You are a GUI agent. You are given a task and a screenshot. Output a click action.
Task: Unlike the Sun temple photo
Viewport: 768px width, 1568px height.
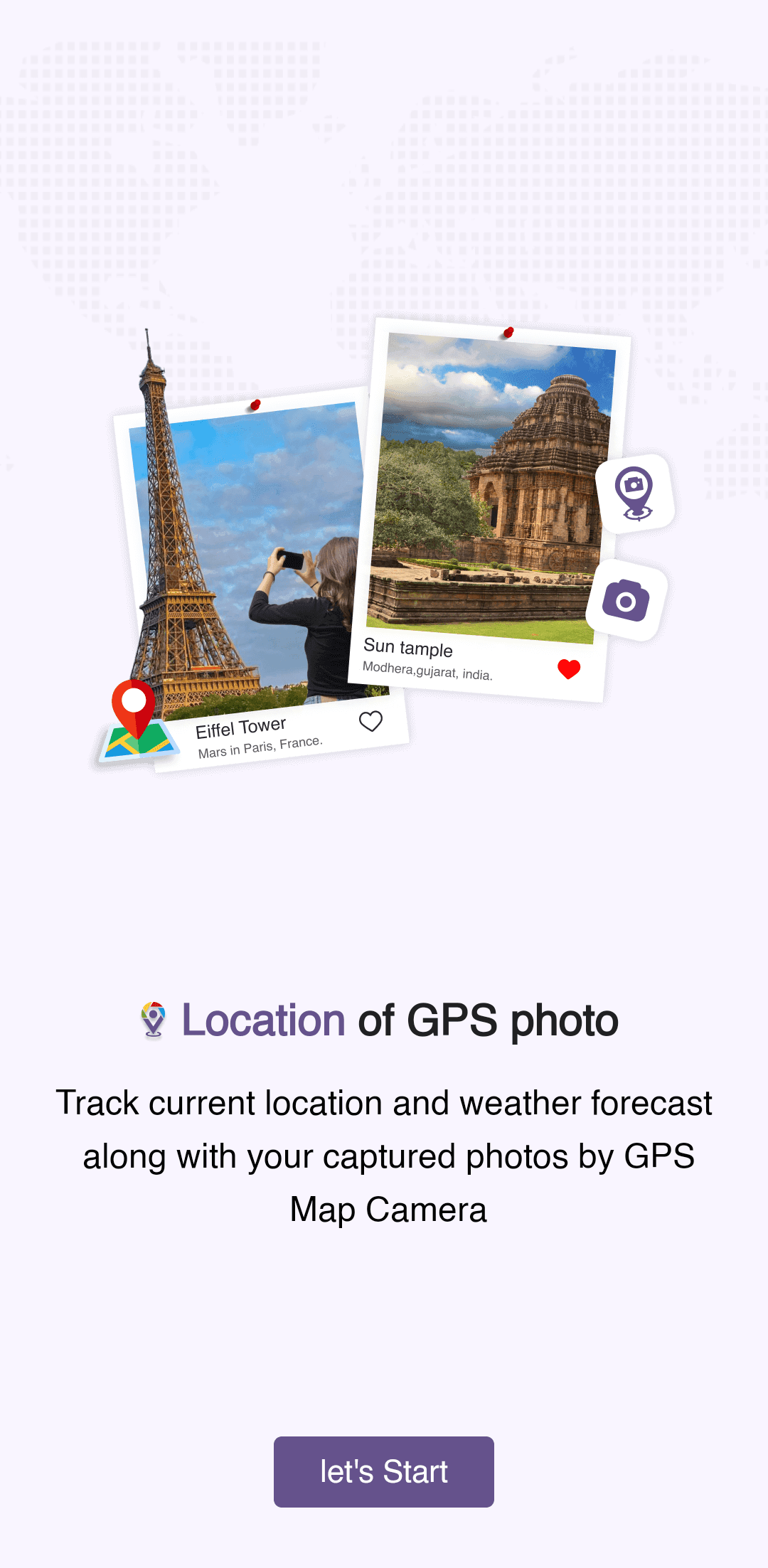pos(567,668)
